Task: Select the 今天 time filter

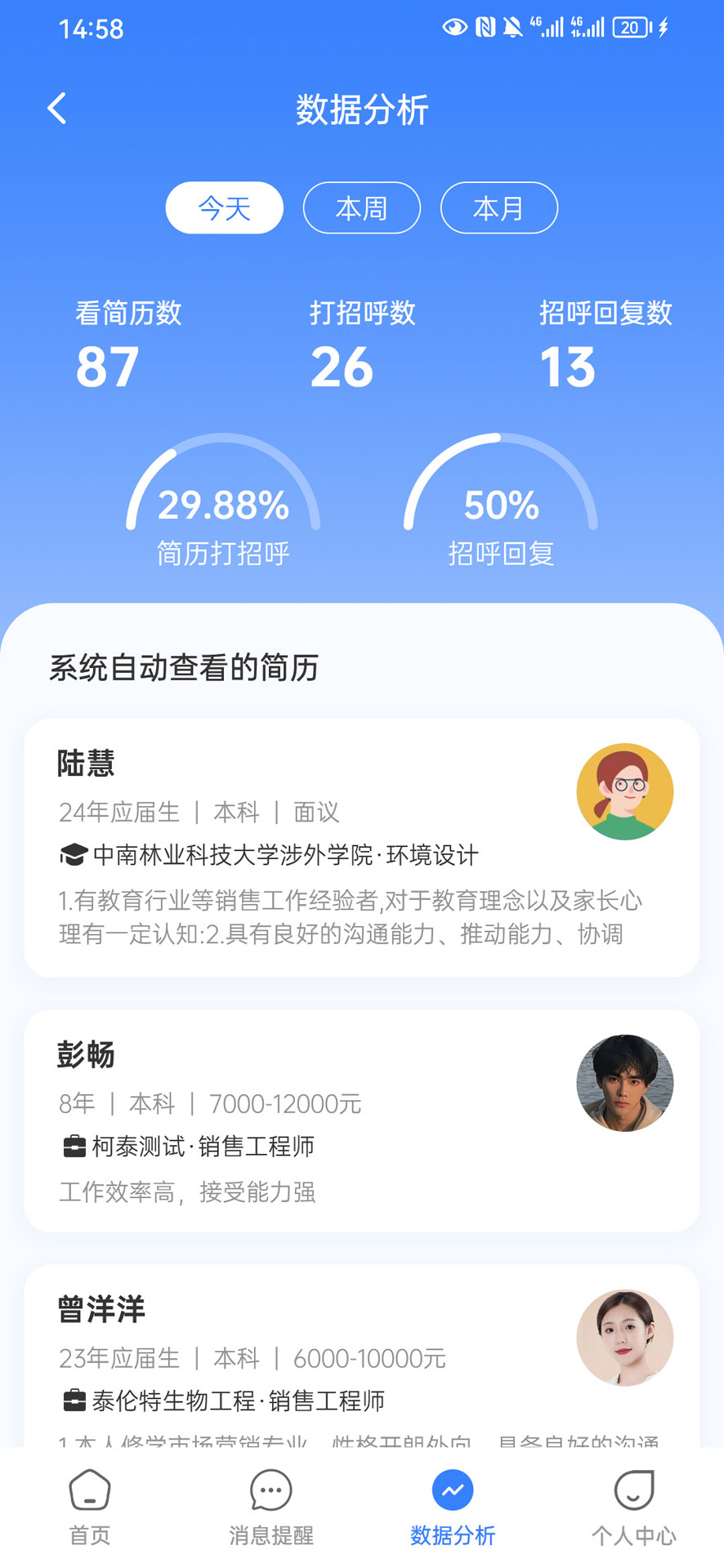Action: (x=225, y=208)
